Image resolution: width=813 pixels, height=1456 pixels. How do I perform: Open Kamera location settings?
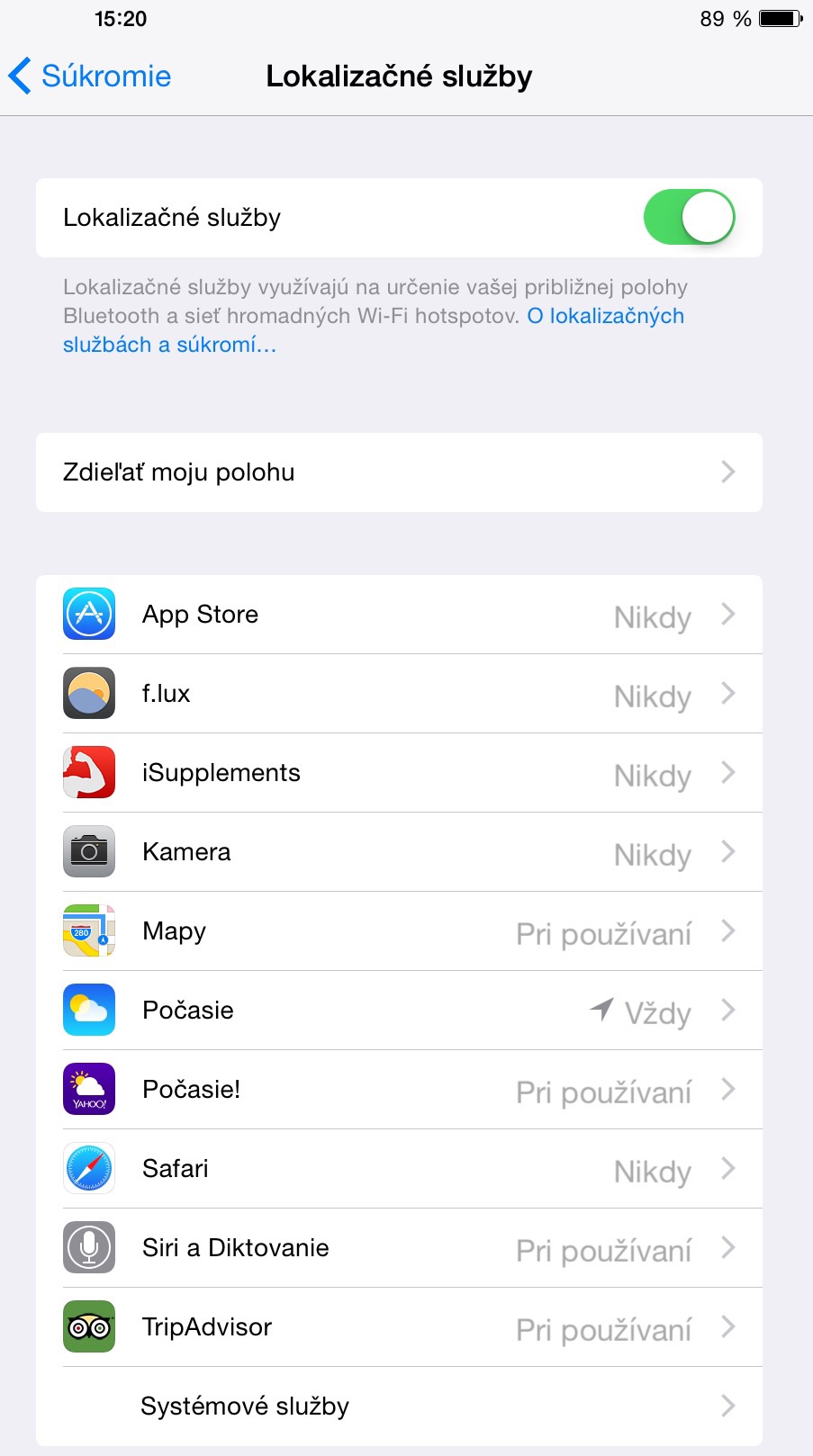(399, 852)
